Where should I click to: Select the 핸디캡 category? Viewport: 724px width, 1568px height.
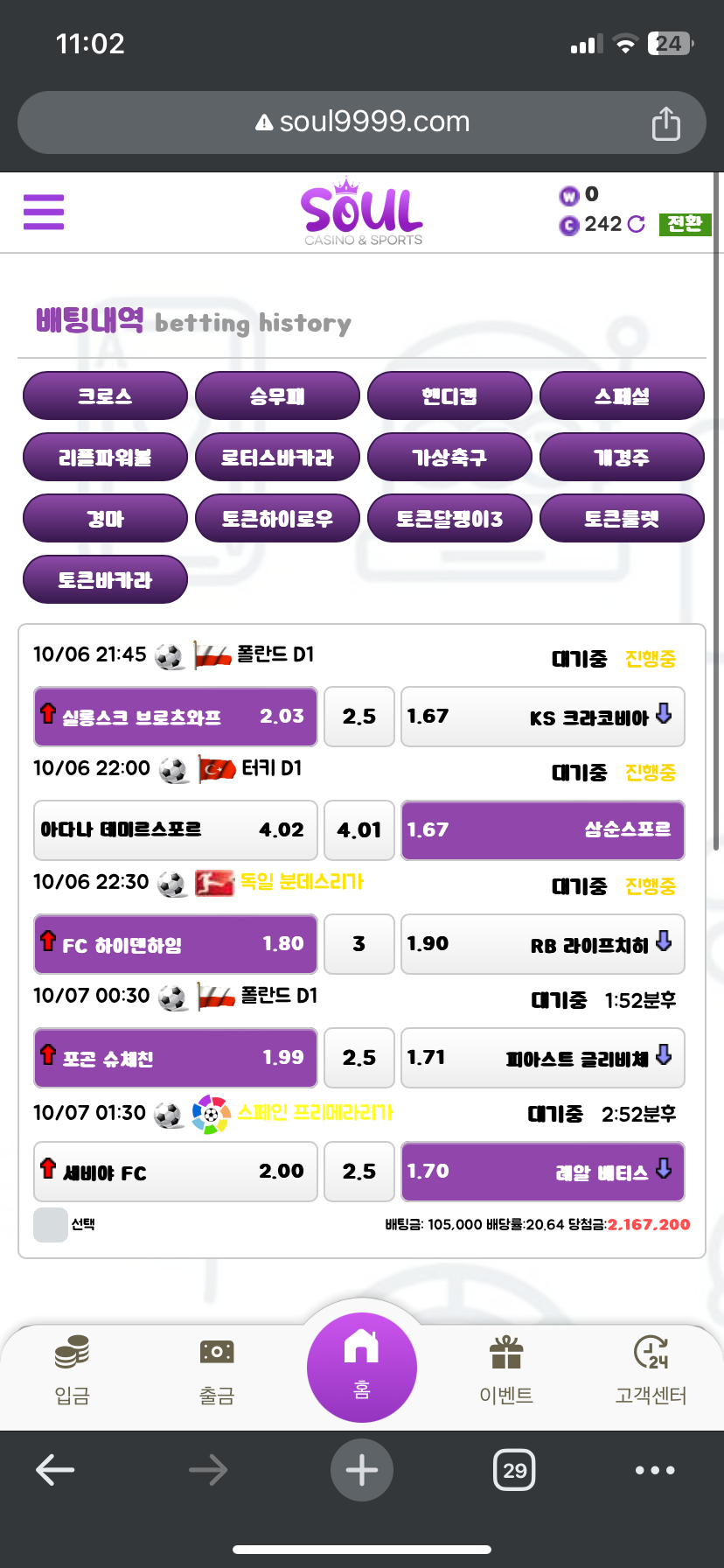[449, 395]
